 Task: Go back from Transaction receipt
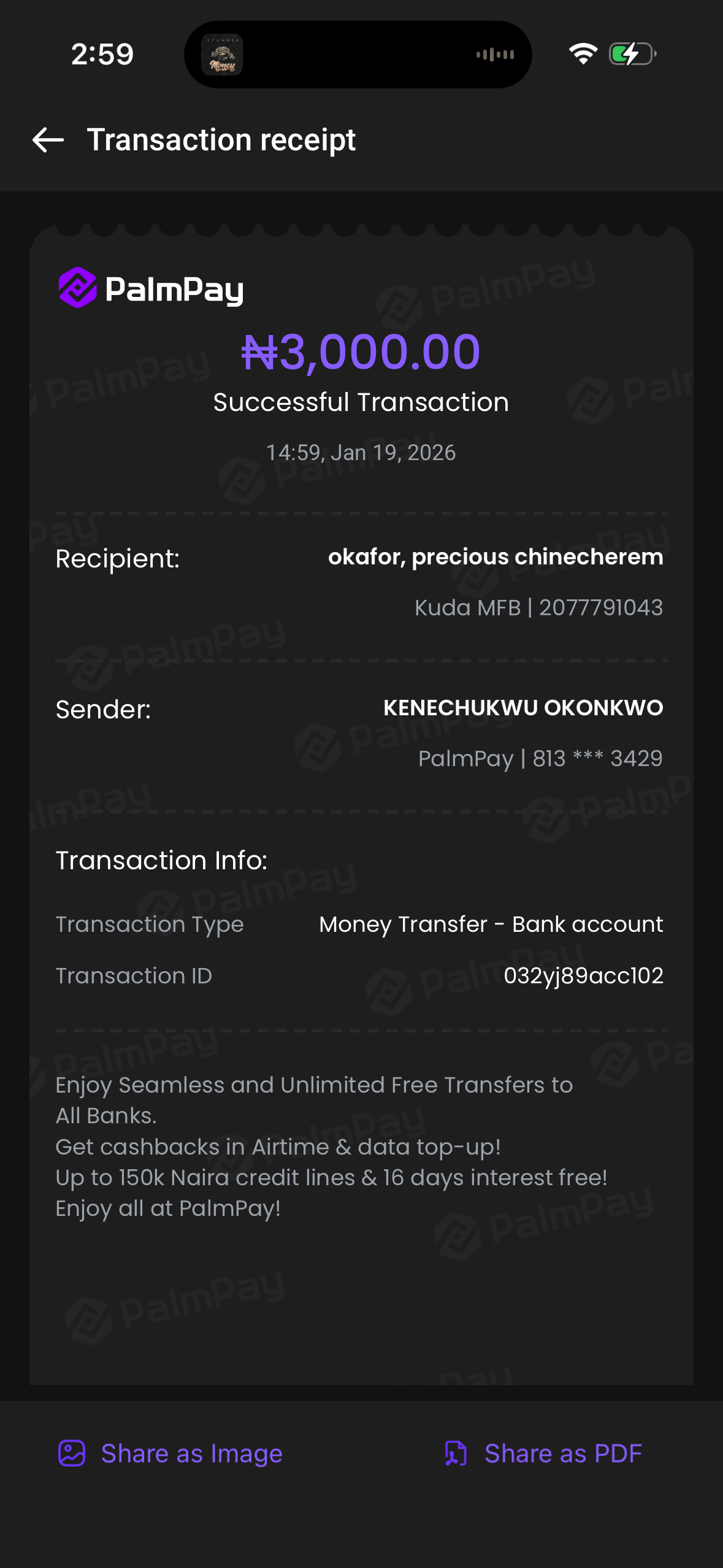pos(48,140)
